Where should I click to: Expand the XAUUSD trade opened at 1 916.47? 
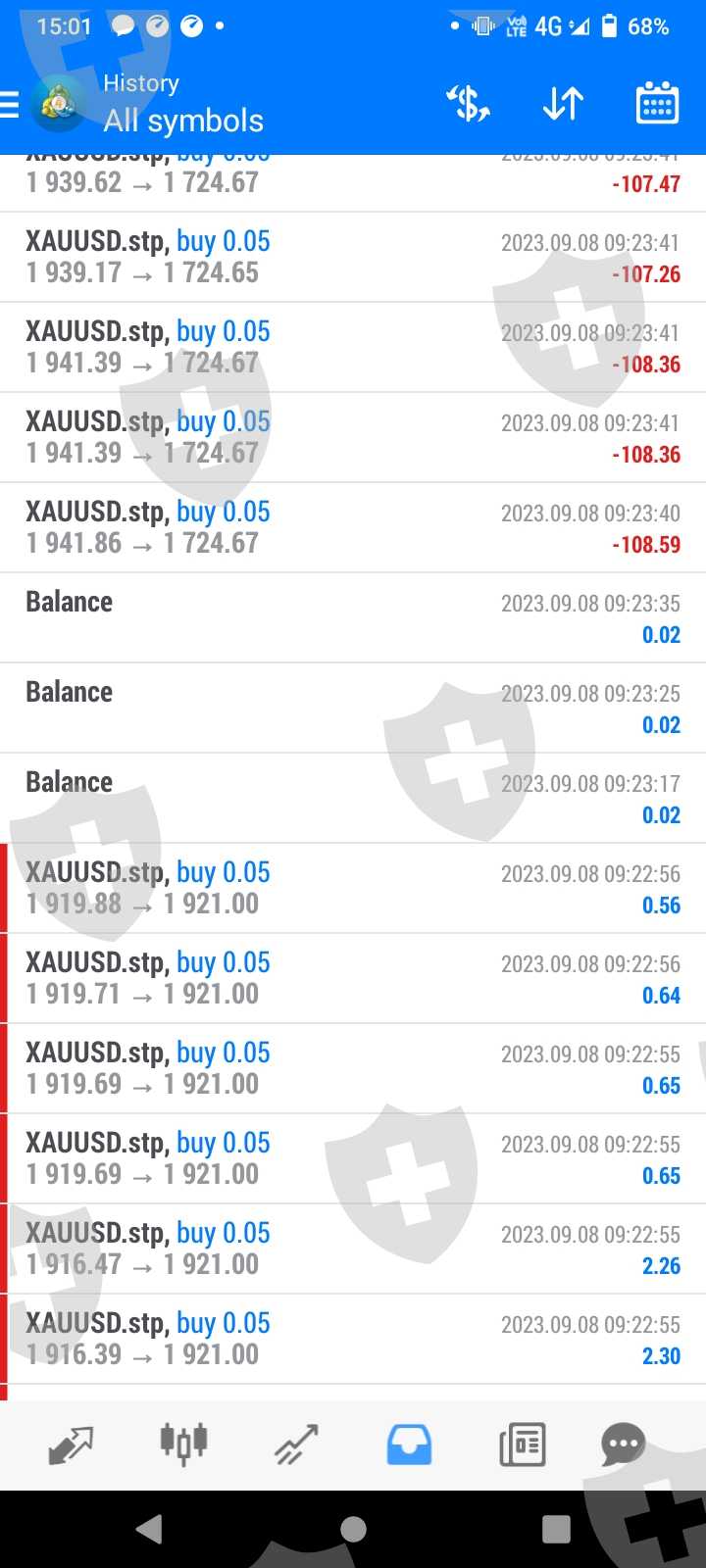[x=353, y=1249]
